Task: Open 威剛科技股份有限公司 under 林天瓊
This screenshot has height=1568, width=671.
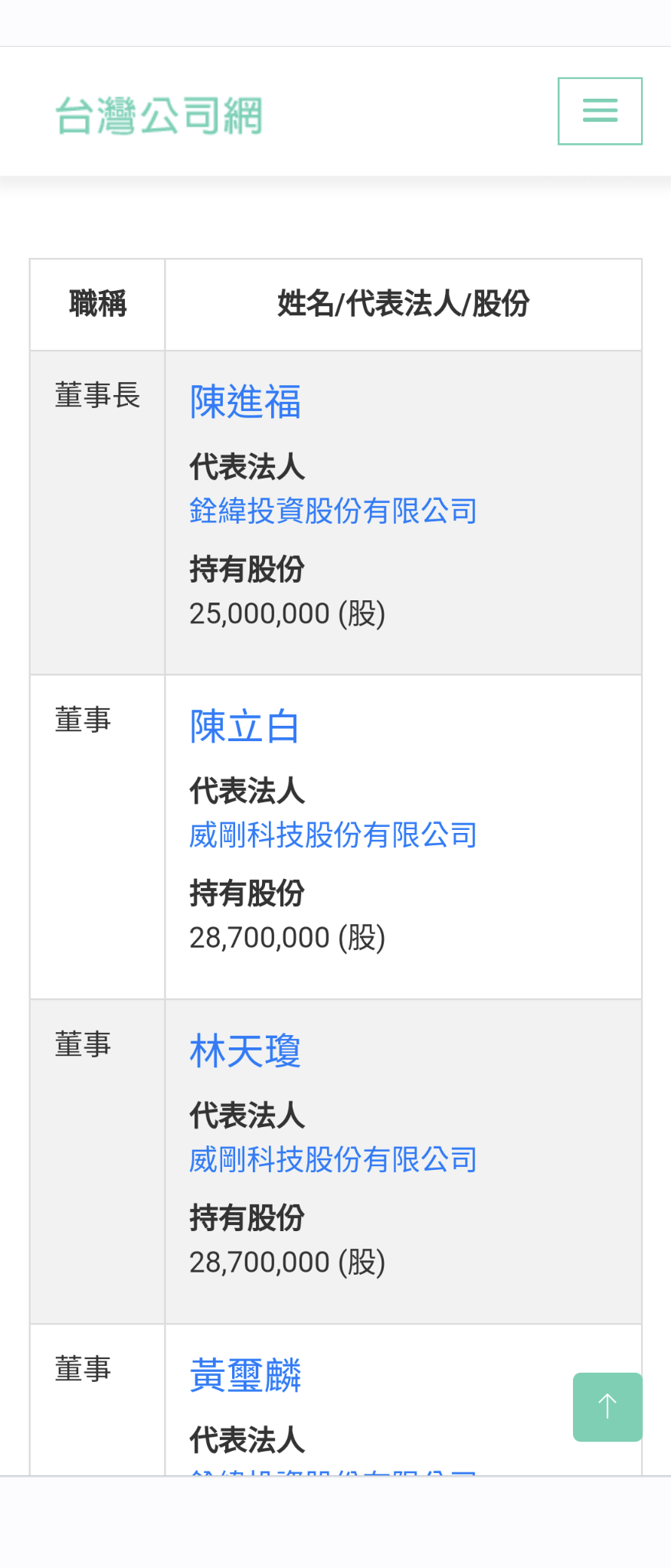Action: pos(333,1160)
